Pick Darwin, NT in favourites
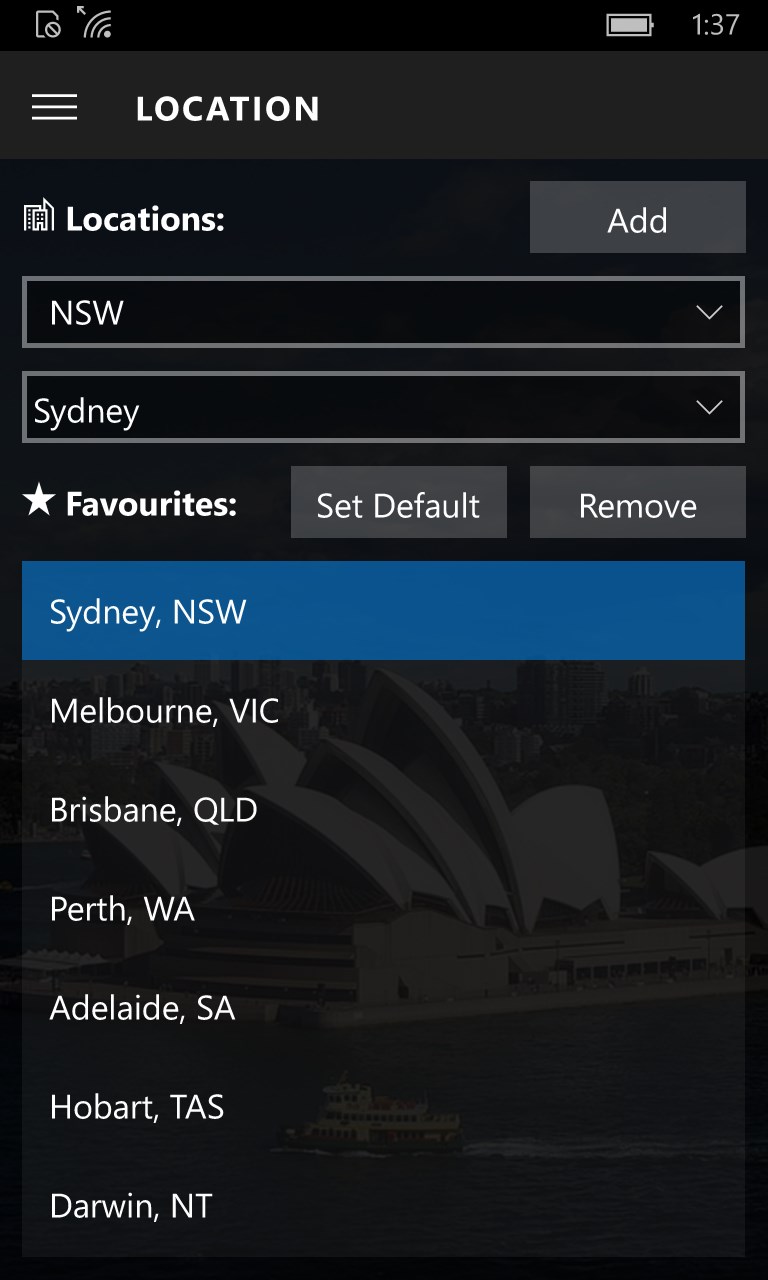The image size is (768, 1280). point(383,1205)
